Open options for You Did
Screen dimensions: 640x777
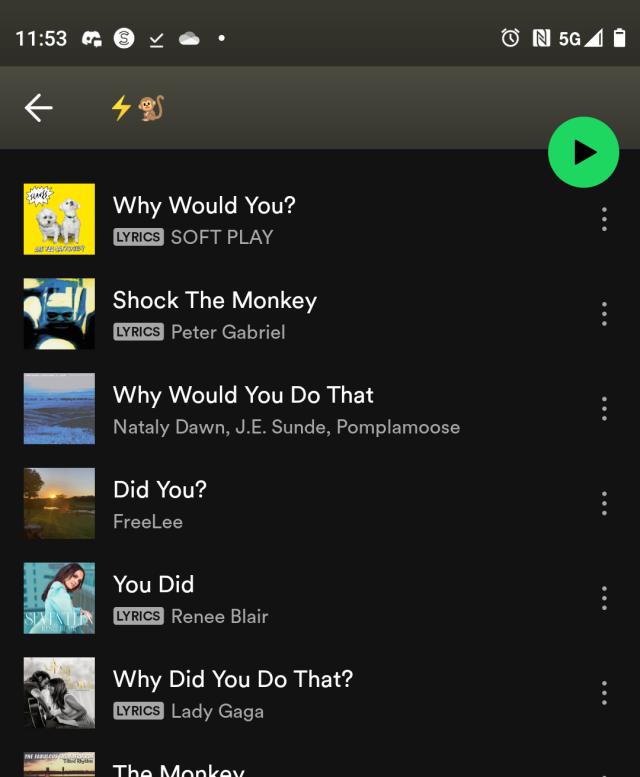coord(604,598)
